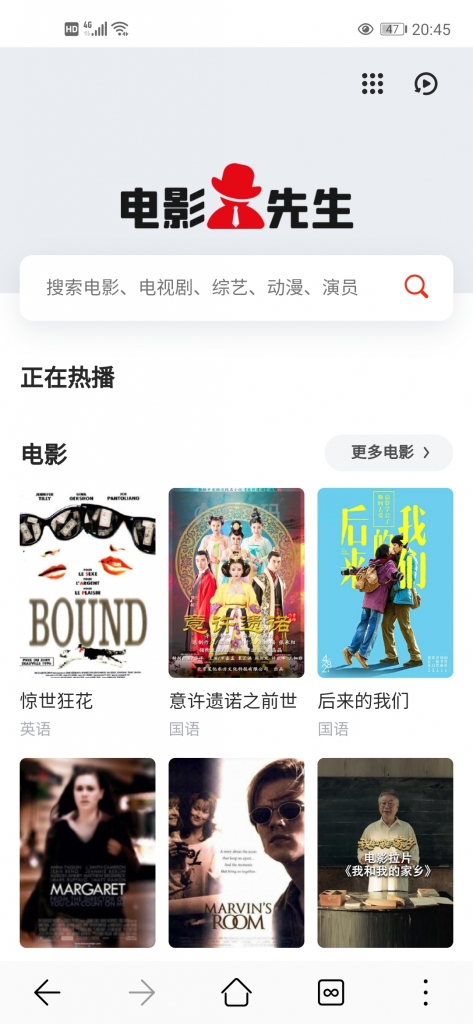Go to the browser home page
Image resolution: width=473 pixels, height=1024 pixels.
pos(236,993)
